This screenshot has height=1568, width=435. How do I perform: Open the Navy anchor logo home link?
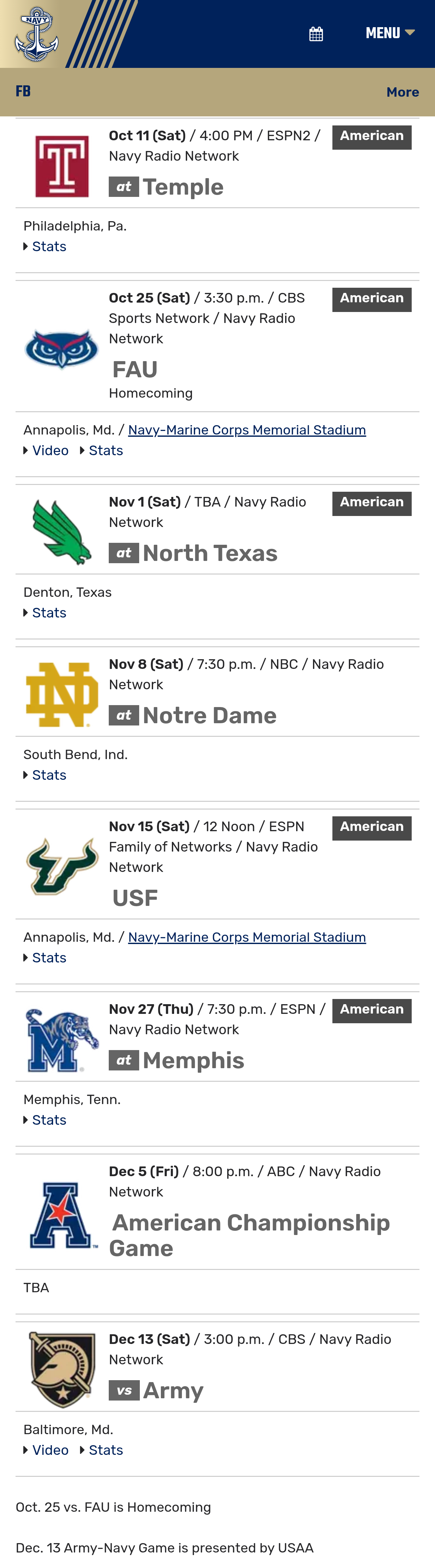(x=37, y=34)
